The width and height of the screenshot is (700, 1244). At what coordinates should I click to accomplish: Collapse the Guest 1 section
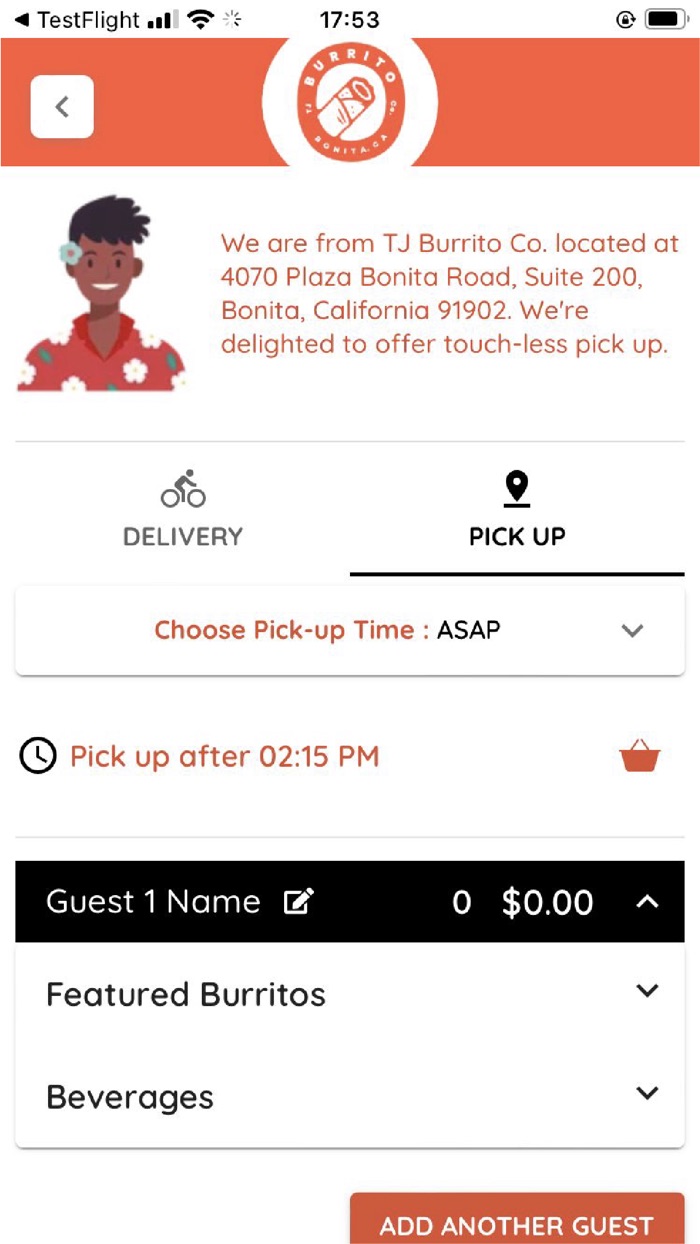[x=648, y=902]
